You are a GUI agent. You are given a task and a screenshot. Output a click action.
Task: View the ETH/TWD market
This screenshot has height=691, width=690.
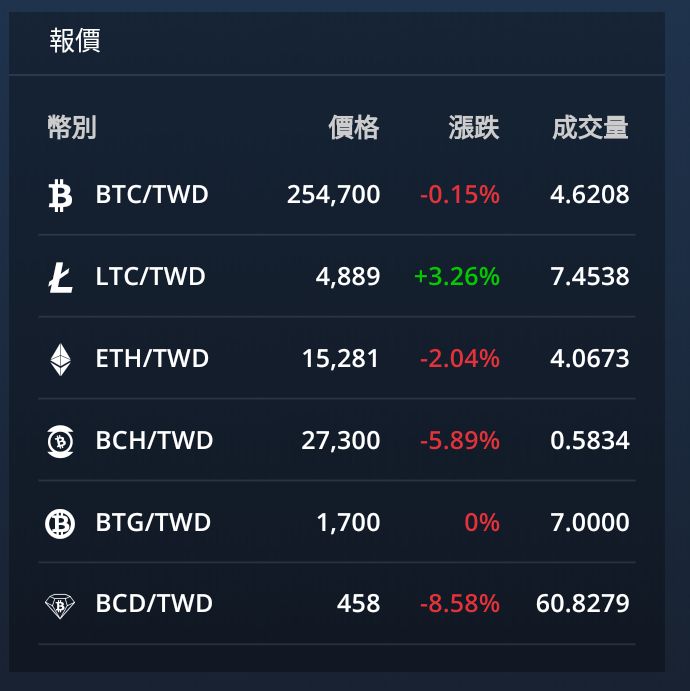(152, 358)
